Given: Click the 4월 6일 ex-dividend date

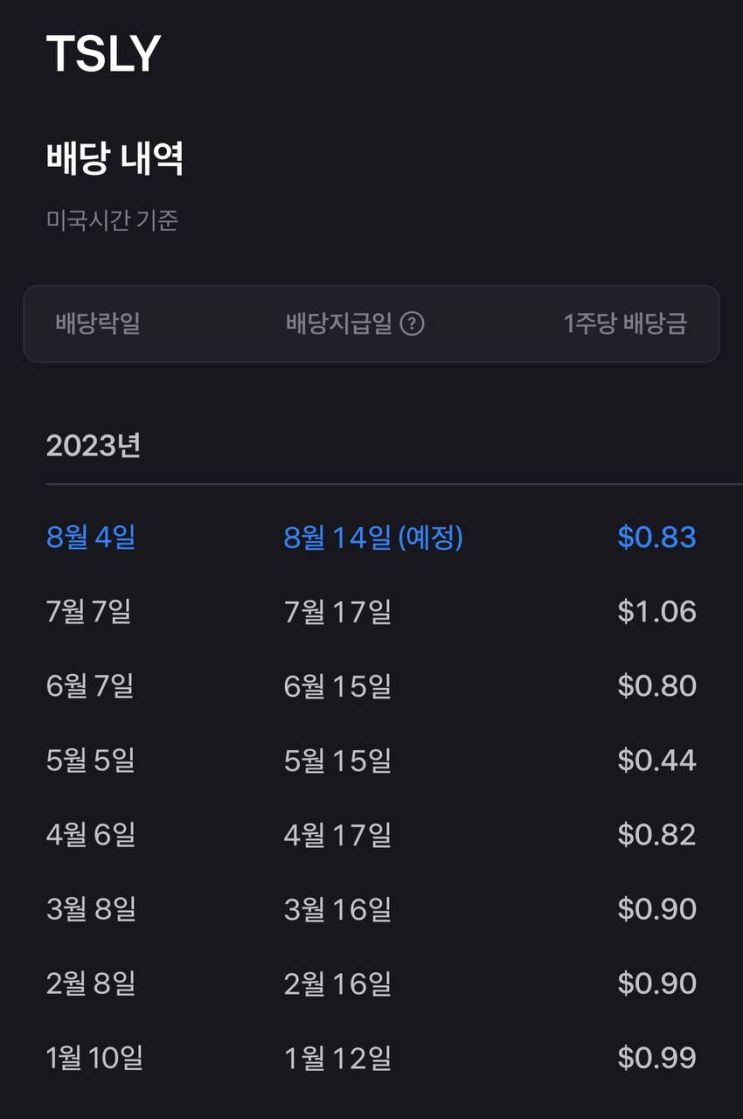Looking at the screenshot, I should 86,834.
